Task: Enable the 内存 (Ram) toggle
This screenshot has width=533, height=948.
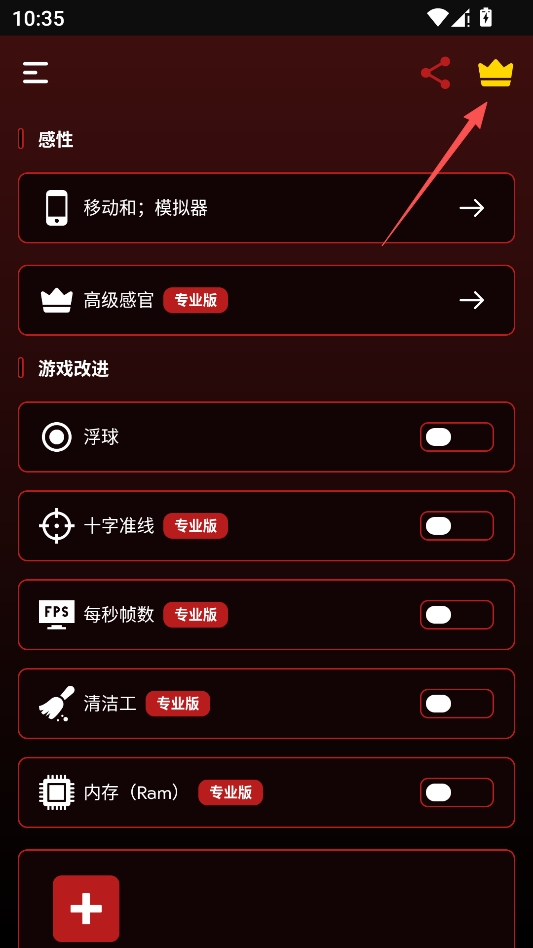Action: click(457, 793)
